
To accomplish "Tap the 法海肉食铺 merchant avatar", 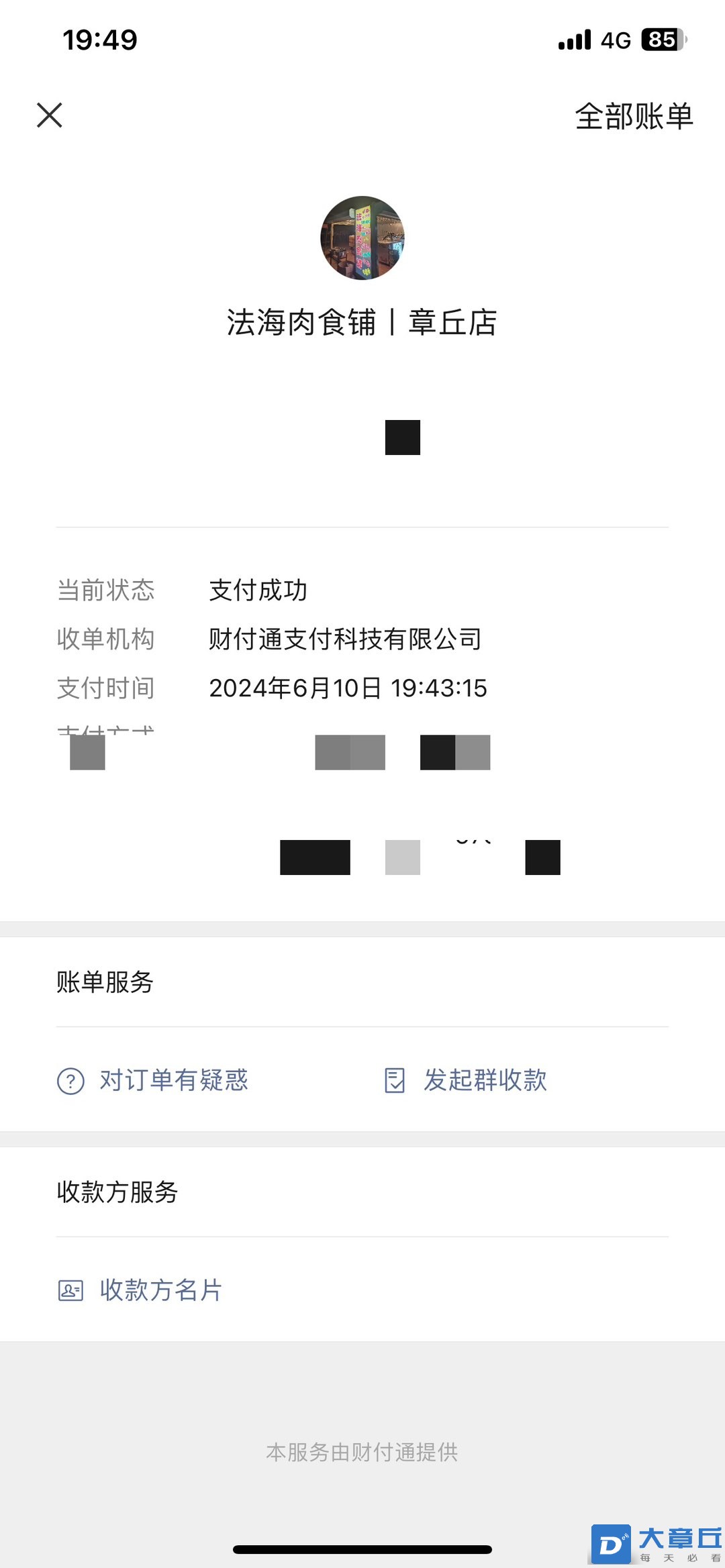I will coord(362,238).
